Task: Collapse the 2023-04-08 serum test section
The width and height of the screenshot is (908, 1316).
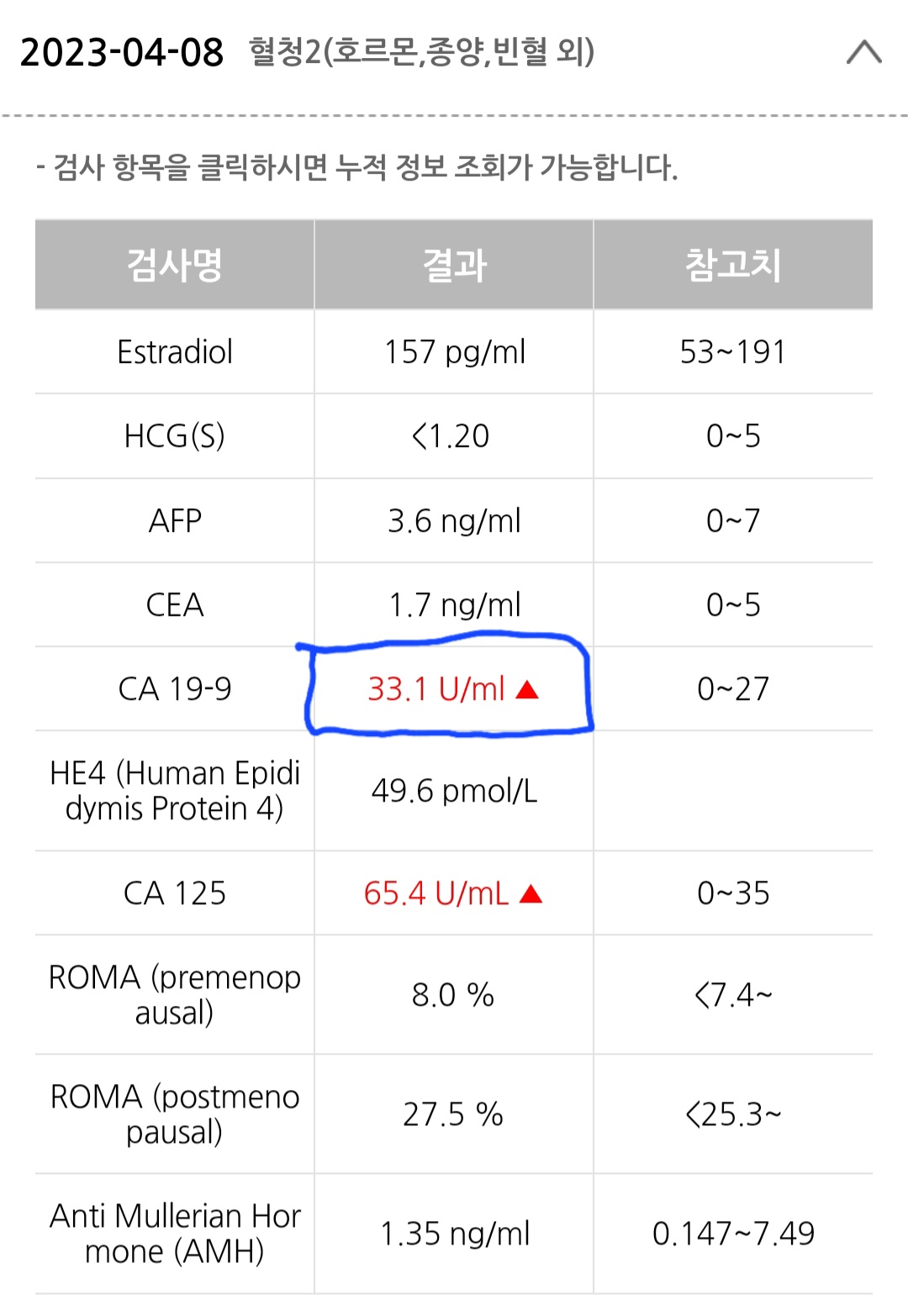Action: (863, 52)
